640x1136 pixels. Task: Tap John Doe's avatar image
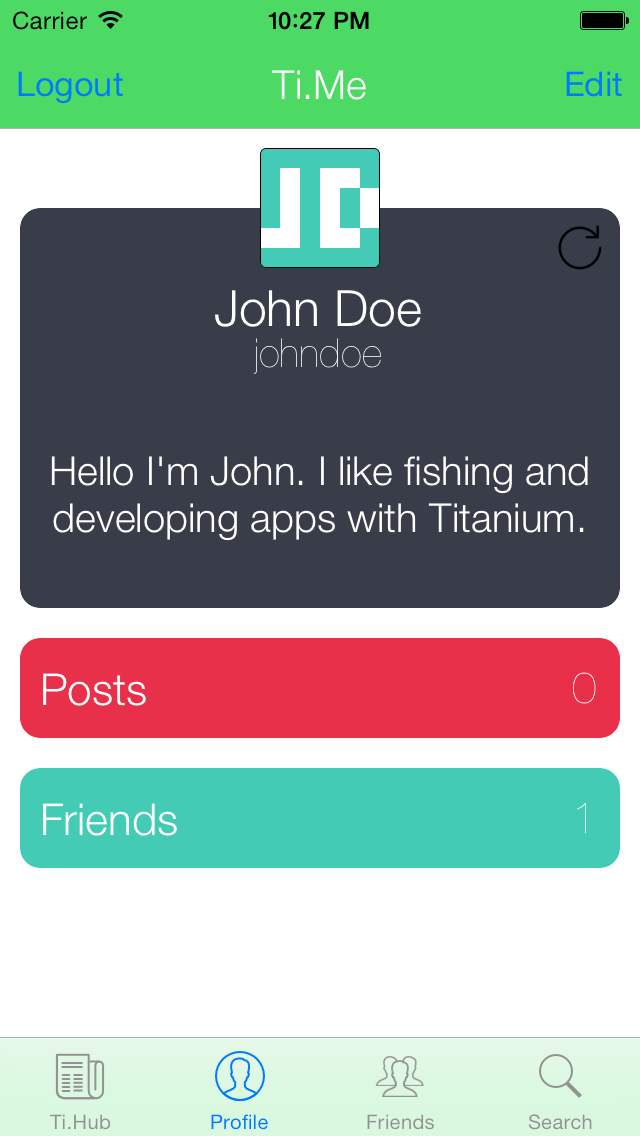tap(320, 208)
